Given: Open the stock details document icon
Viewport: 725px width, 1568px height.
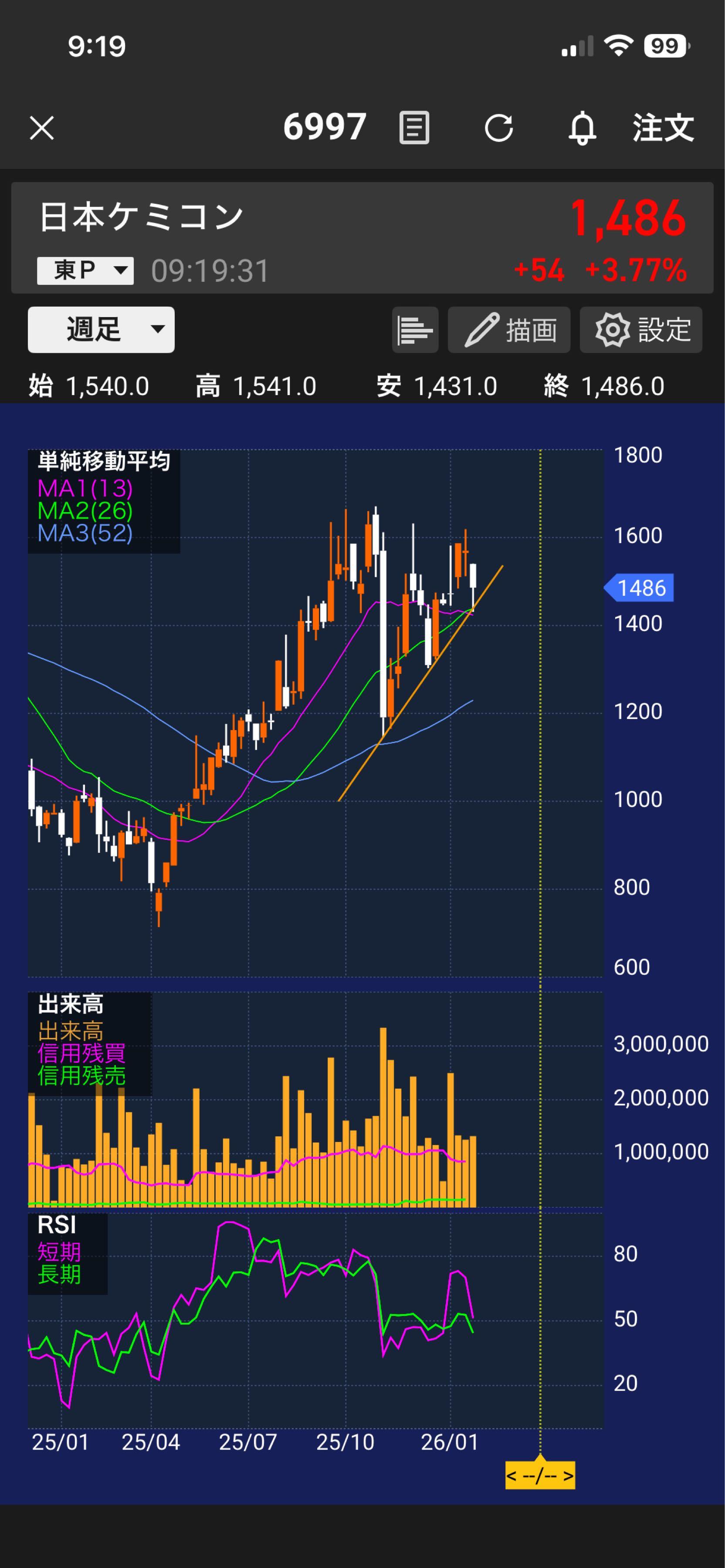Looking at the screenshot, I should point(414,128).
